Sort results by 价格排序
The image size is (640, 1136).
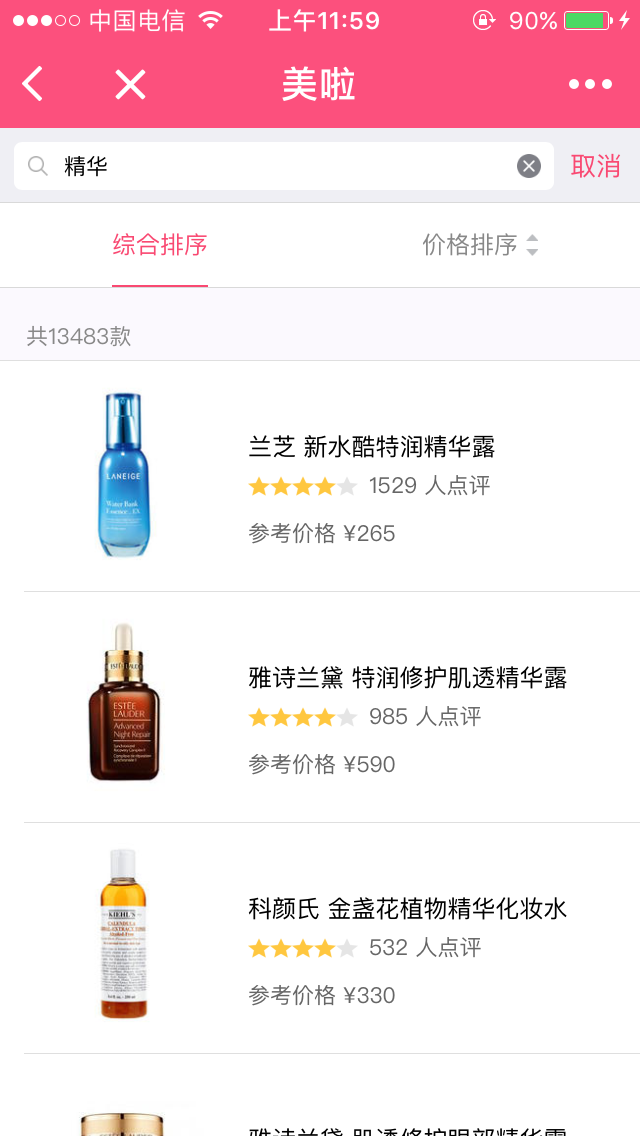[x=480, y=245]
